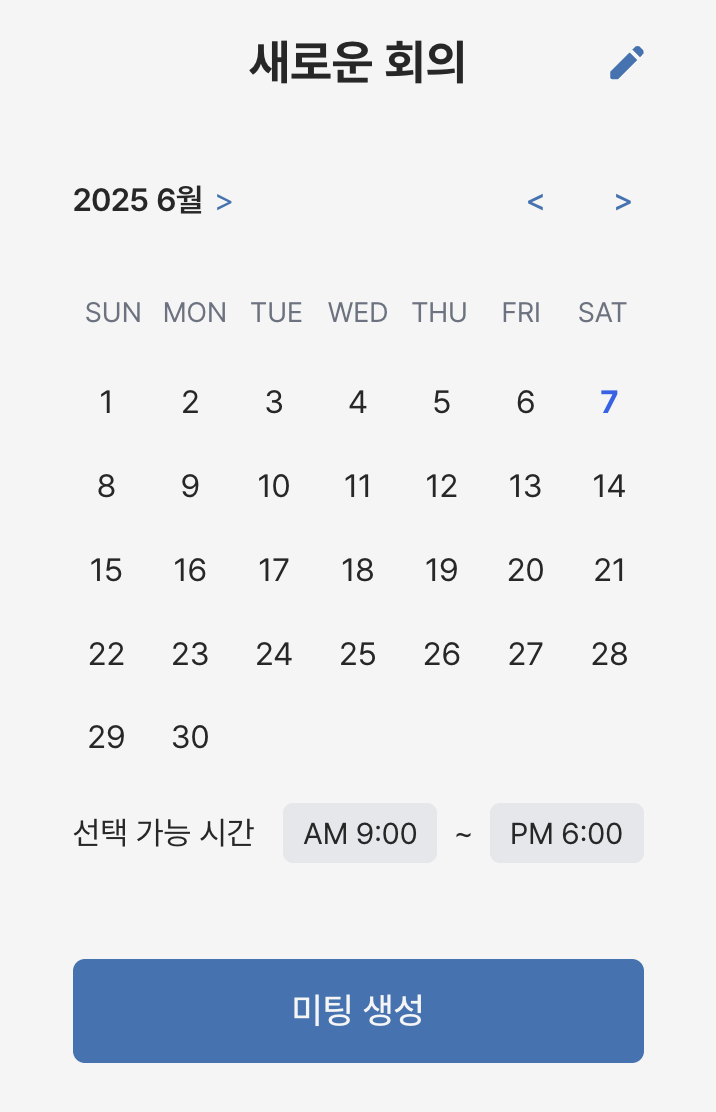716x1112 pixels.
Task: Edit the meeting title with pencil icon
Action: [x=626, y=63]
